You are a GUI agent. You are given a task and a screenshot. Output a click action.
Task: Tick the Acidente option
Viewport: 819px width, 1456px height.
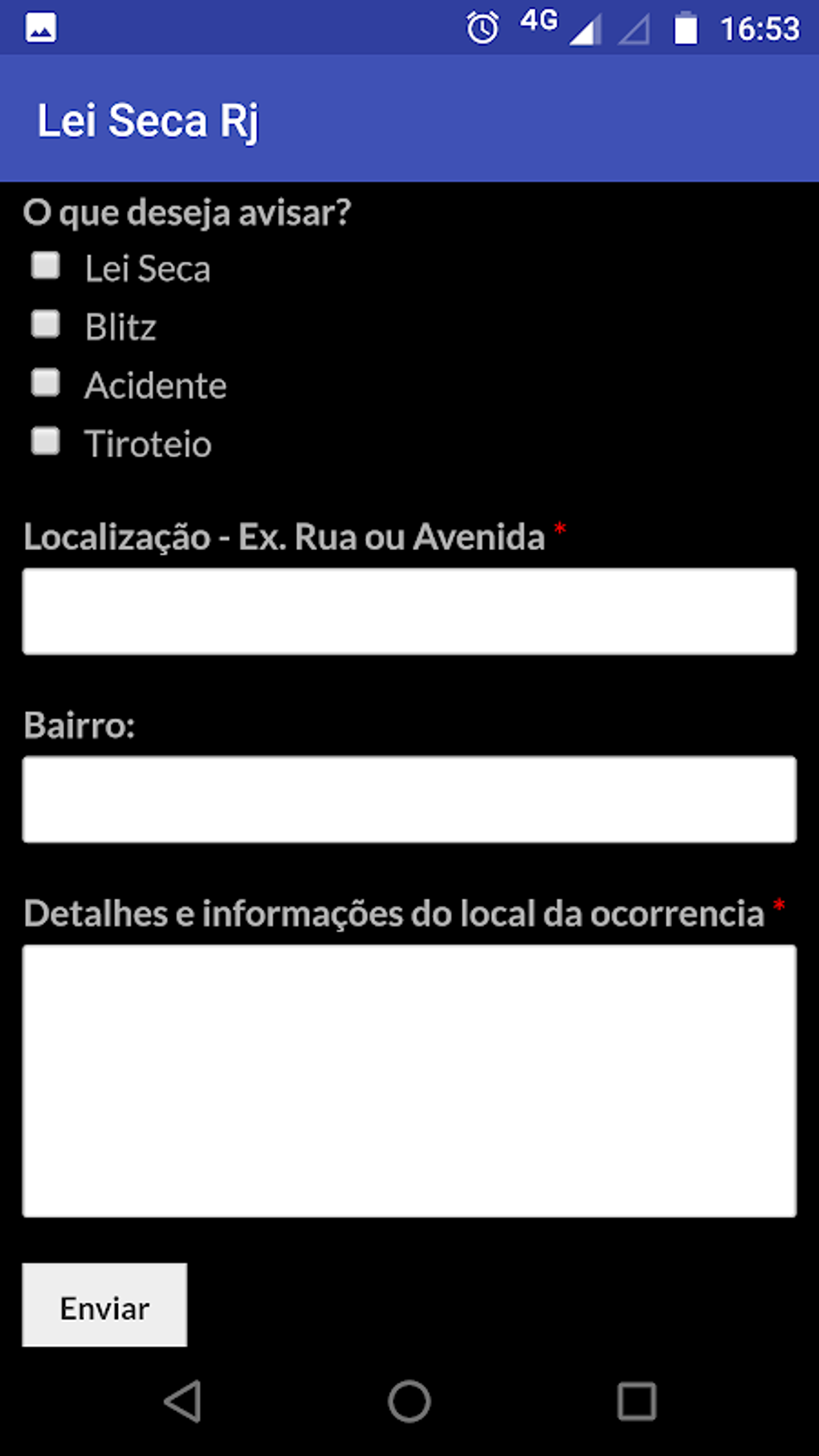(x=46, y=383)
